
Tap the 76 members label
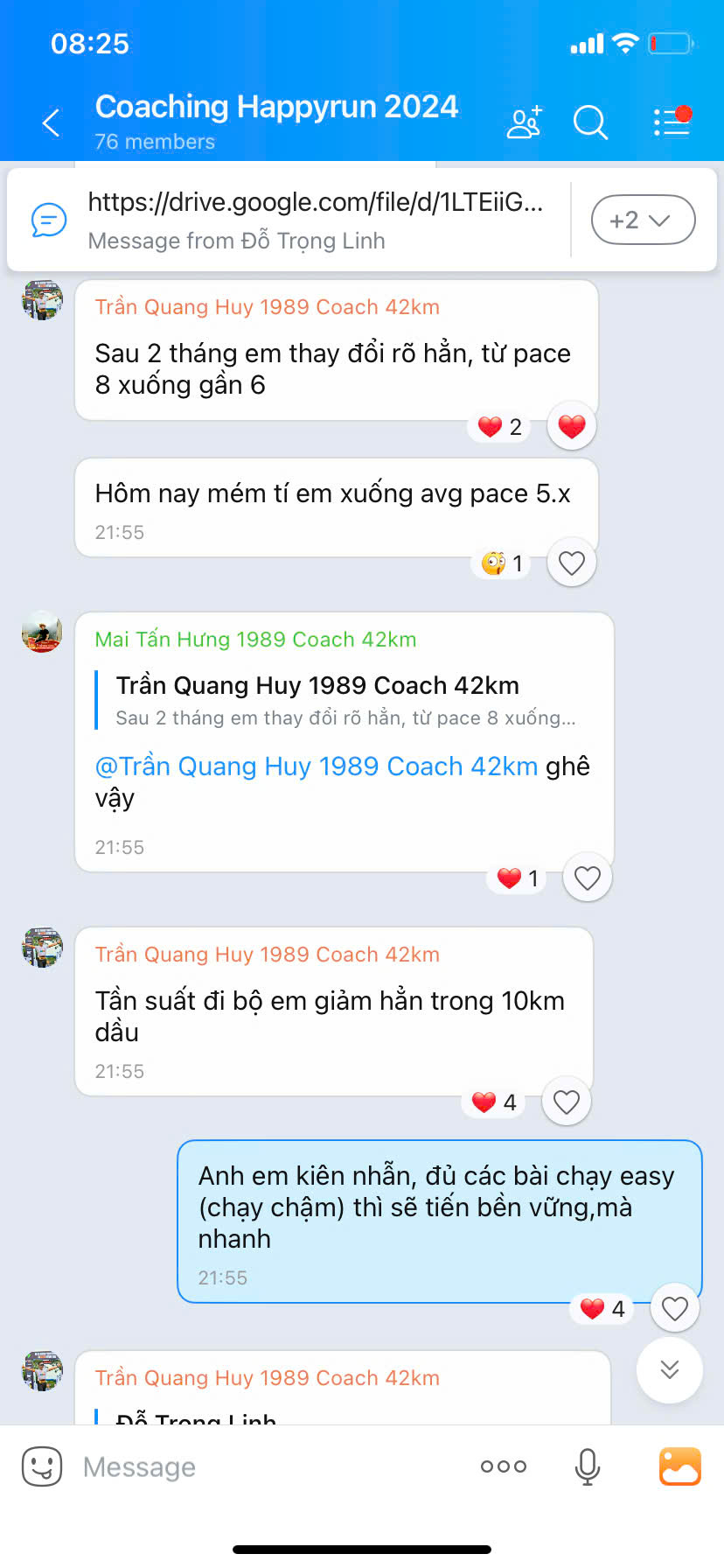[156, 142]
